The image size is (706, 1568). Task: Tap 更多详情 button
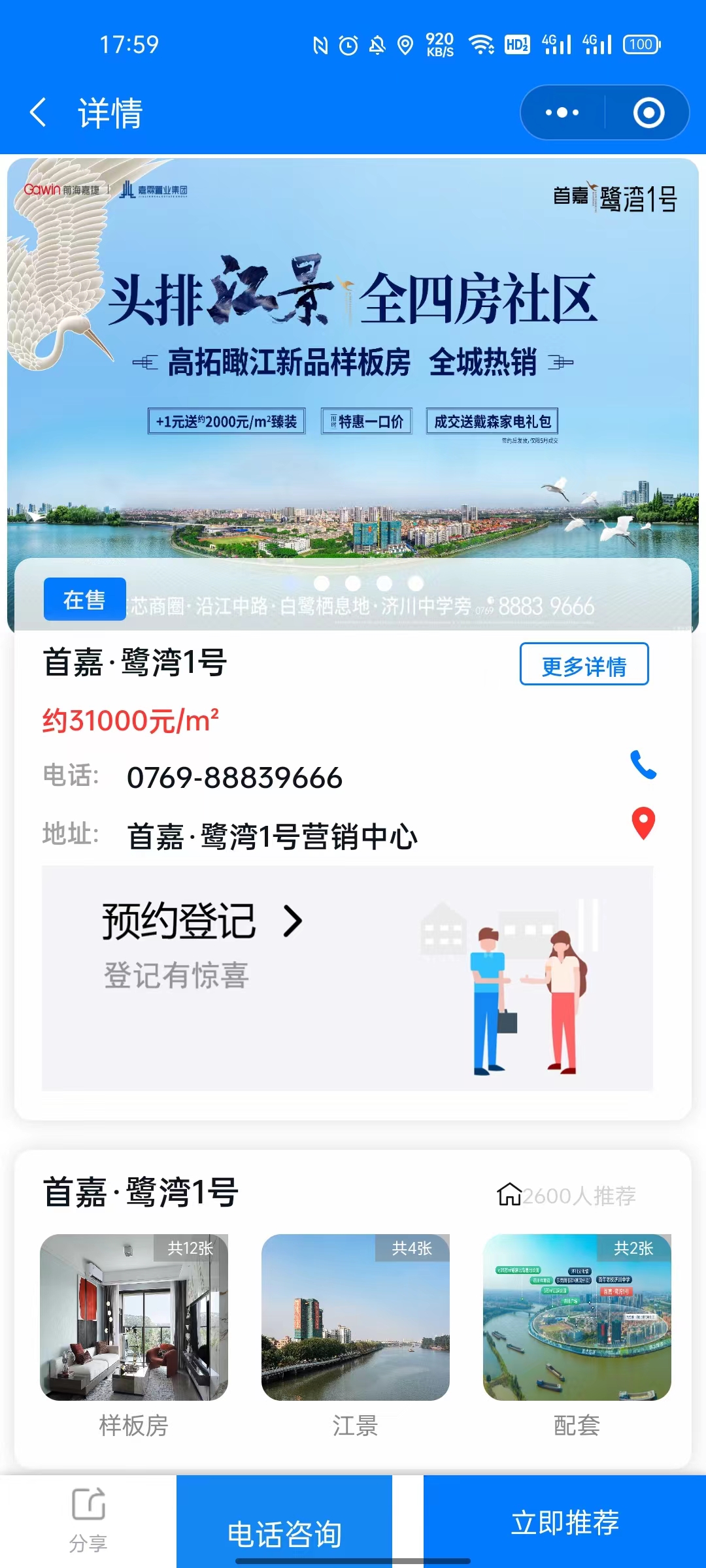tap(584, 664)
